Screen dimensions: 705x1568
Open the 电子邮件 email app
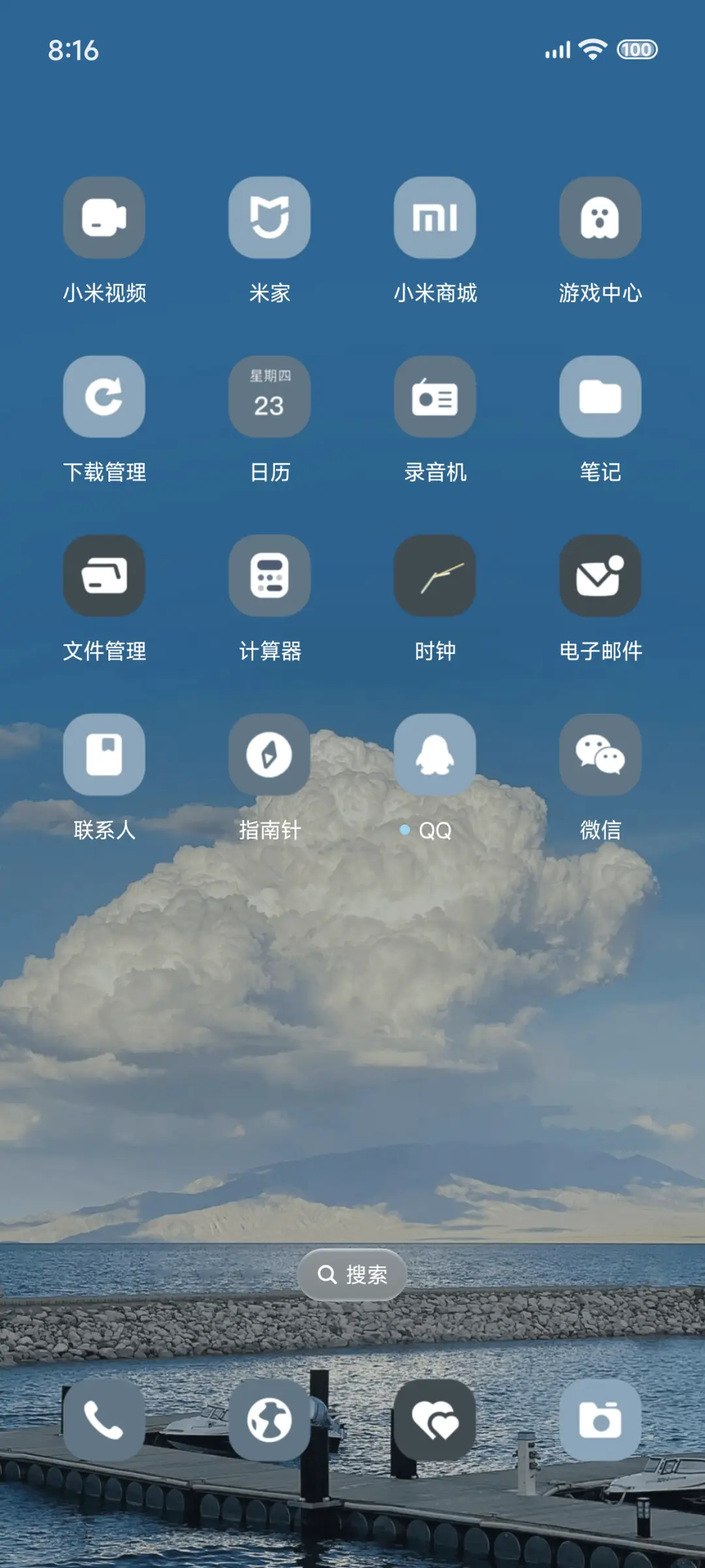pyautogui.click(x=600, y=576)
